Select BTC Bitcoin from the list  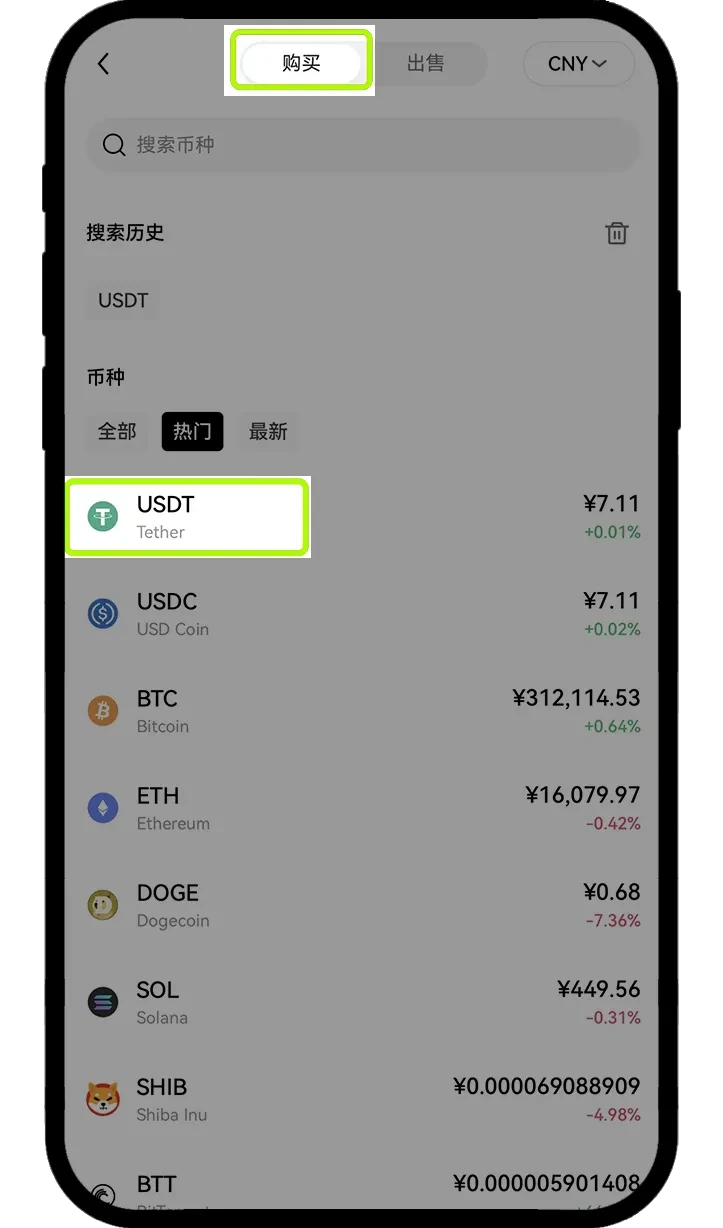[362, 711]
